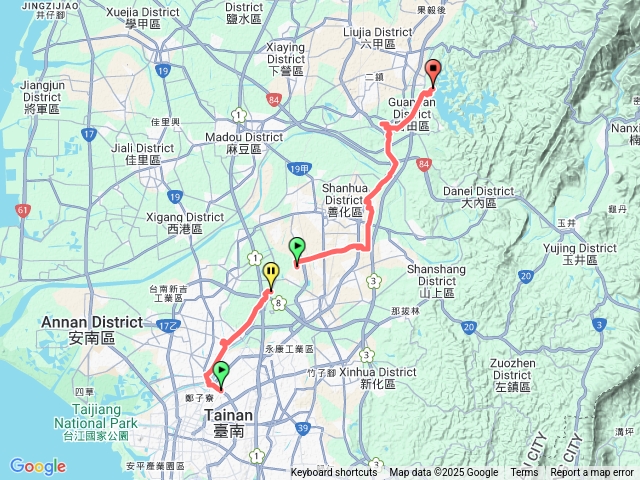640x480 pixels.
Task: Select the red destination marker near Guantian
Action: pyautogui.click(x=433, y=72)
